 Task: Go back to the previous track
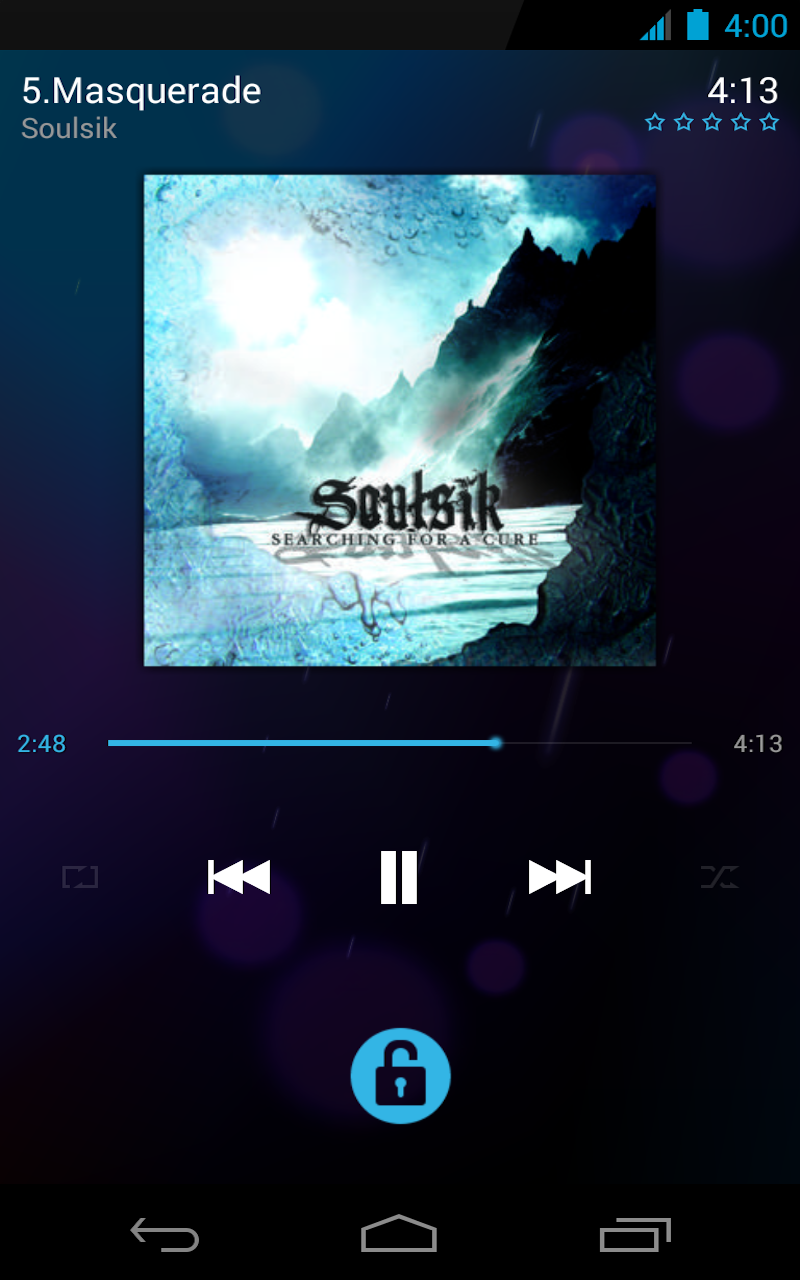[x=239, y=877]
